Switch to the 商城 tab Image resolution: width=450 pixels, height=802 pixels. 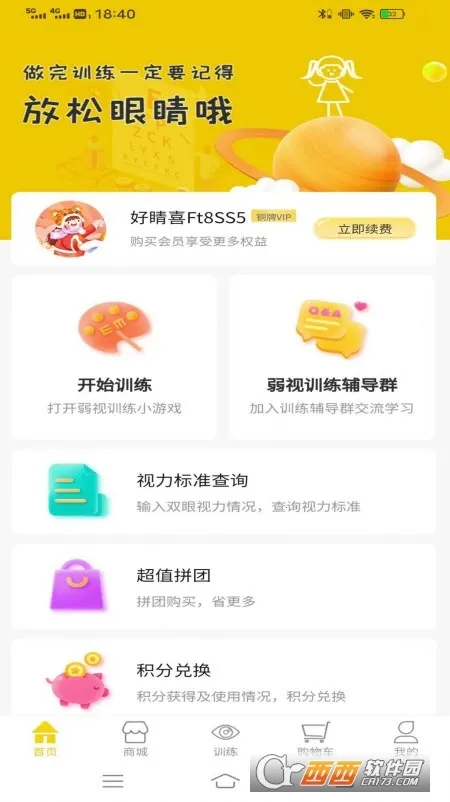point(136,739)
